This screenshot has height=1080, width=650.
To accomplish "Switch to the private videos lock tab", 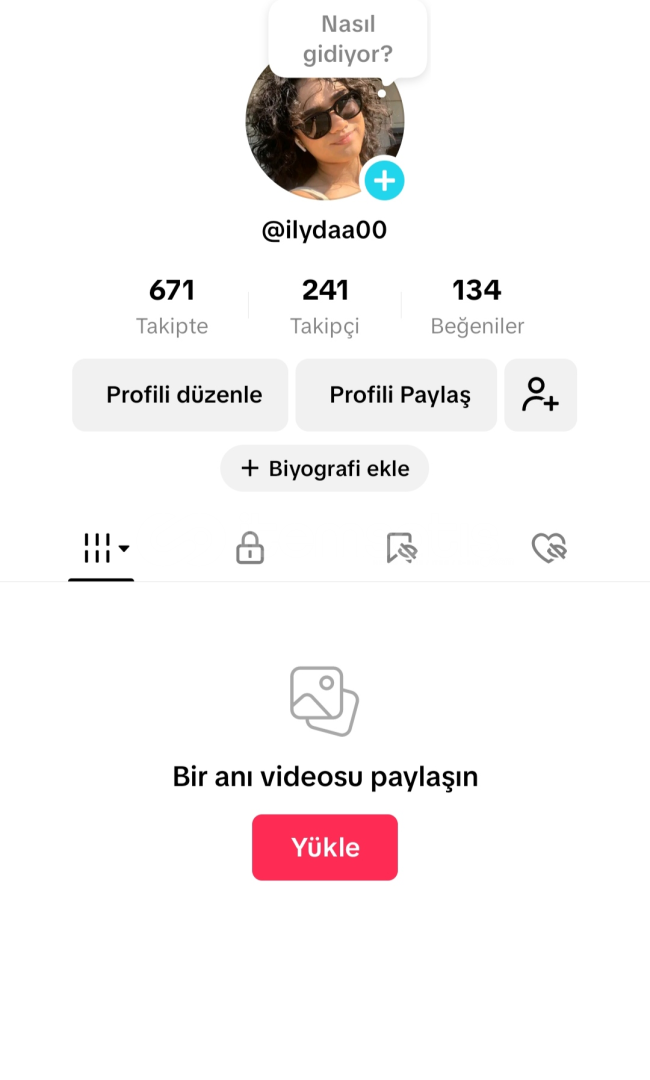I will (x=250, y=548).
